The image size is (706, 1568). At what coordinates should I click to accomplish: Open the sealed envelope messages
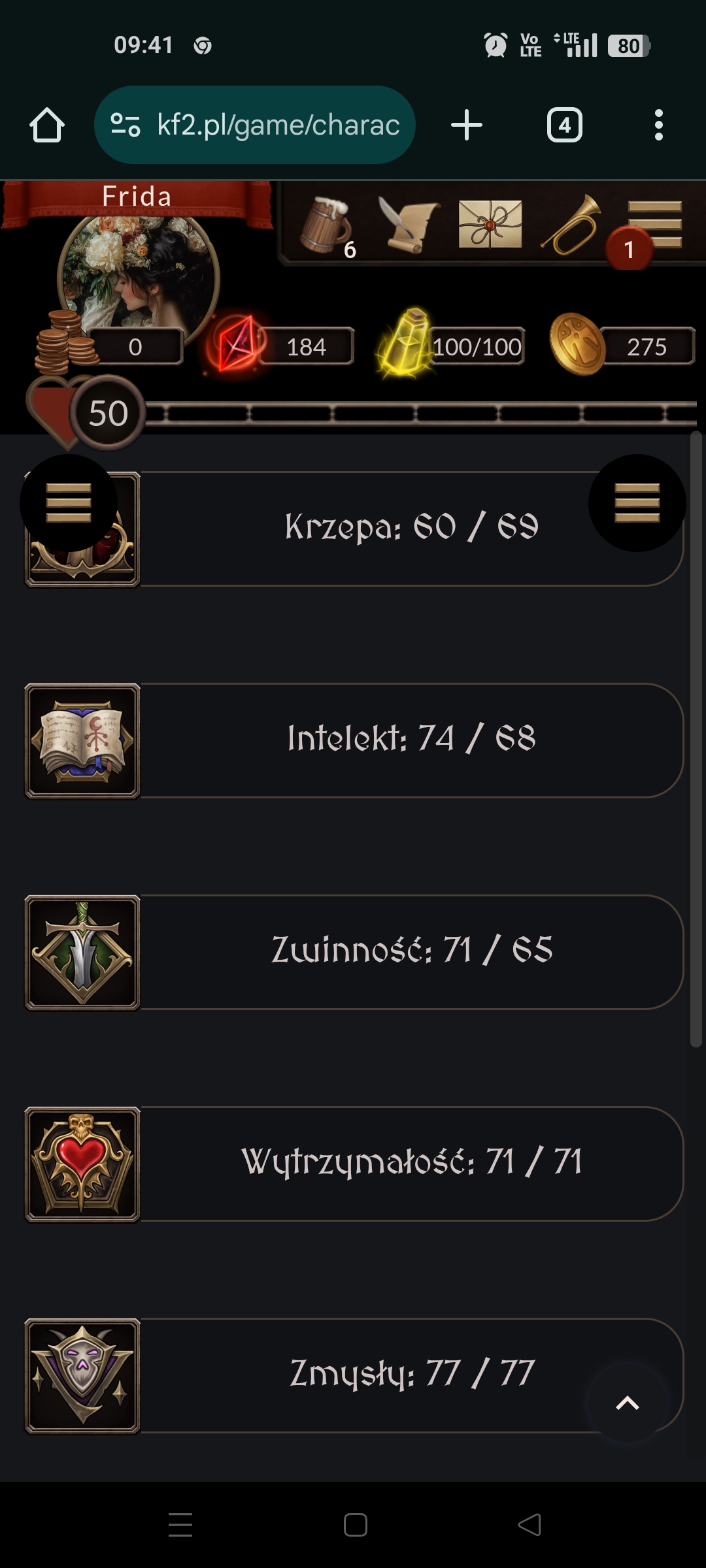point(490,225)
